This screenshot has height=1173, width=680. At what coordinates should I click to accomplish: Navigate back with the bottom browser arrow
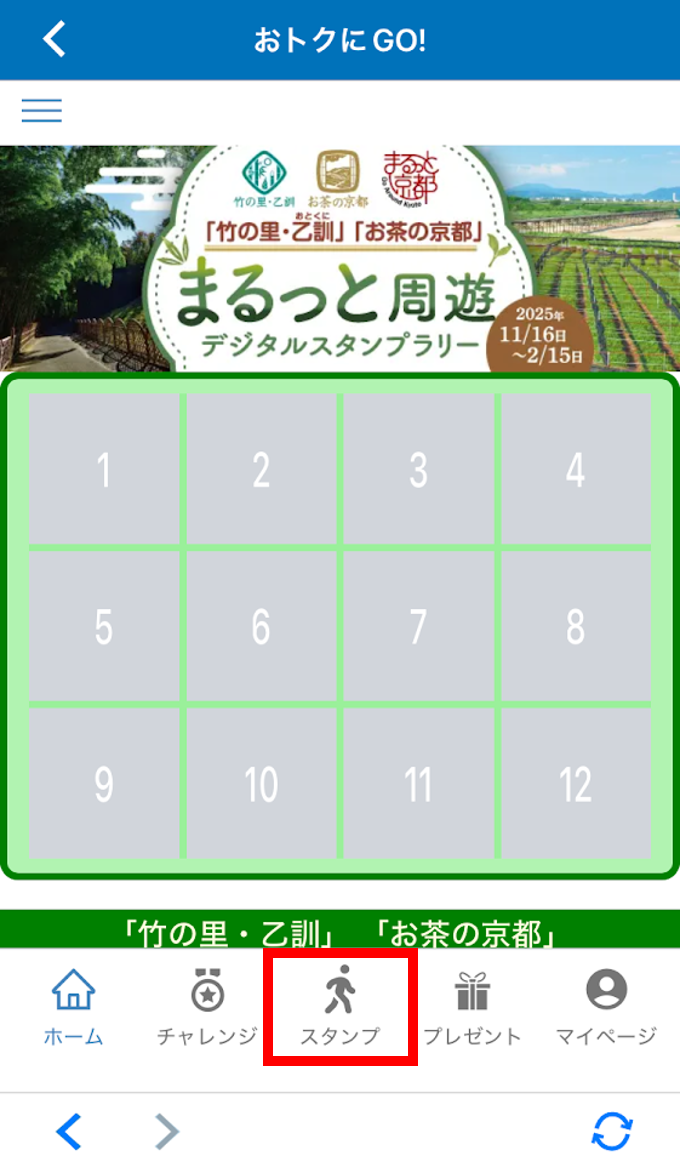[x=68, y=1132]
